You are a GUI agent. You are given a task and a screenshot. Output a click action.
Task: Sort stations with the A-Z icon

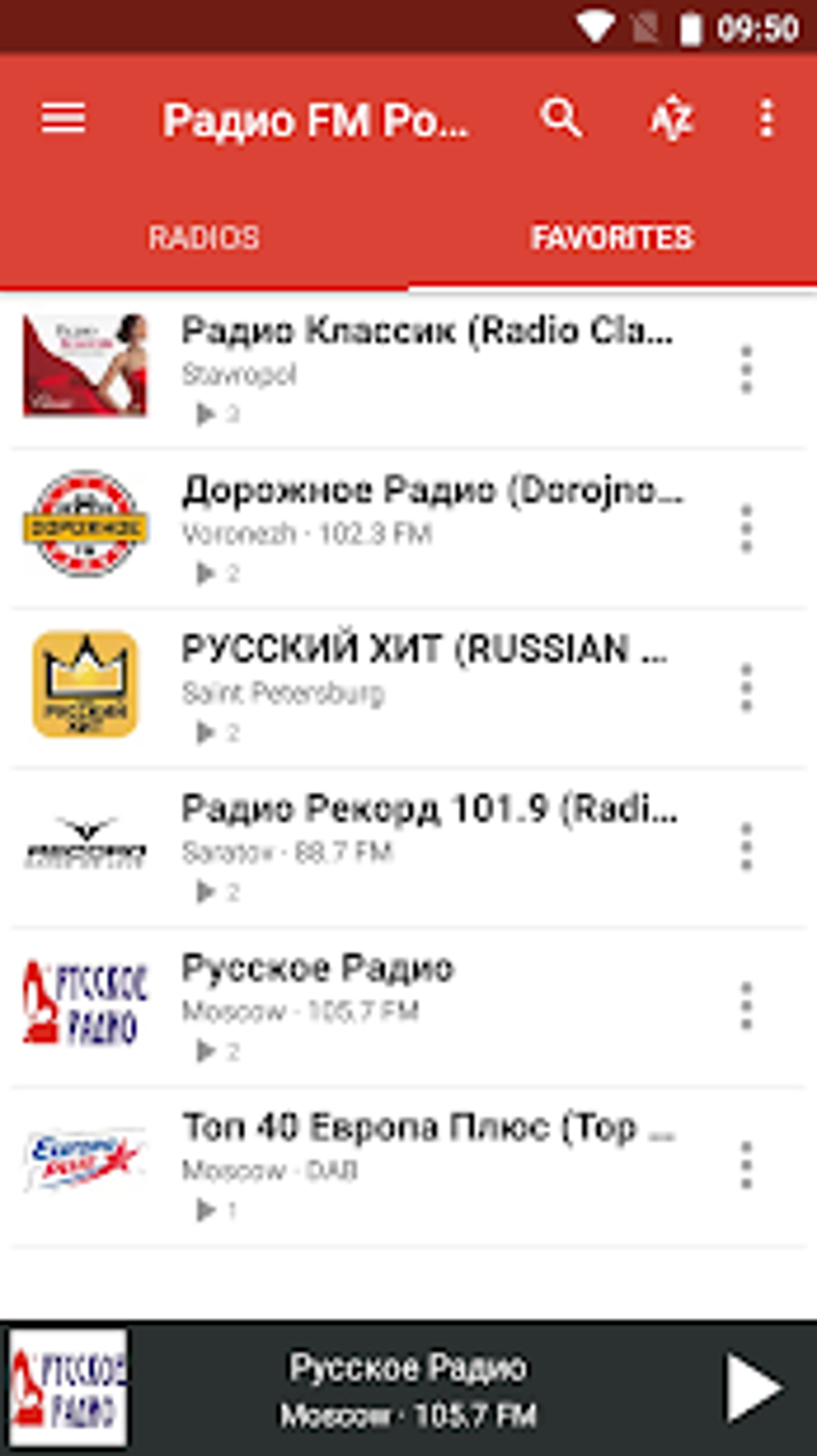pyautogui.click(x=670, y=119)
